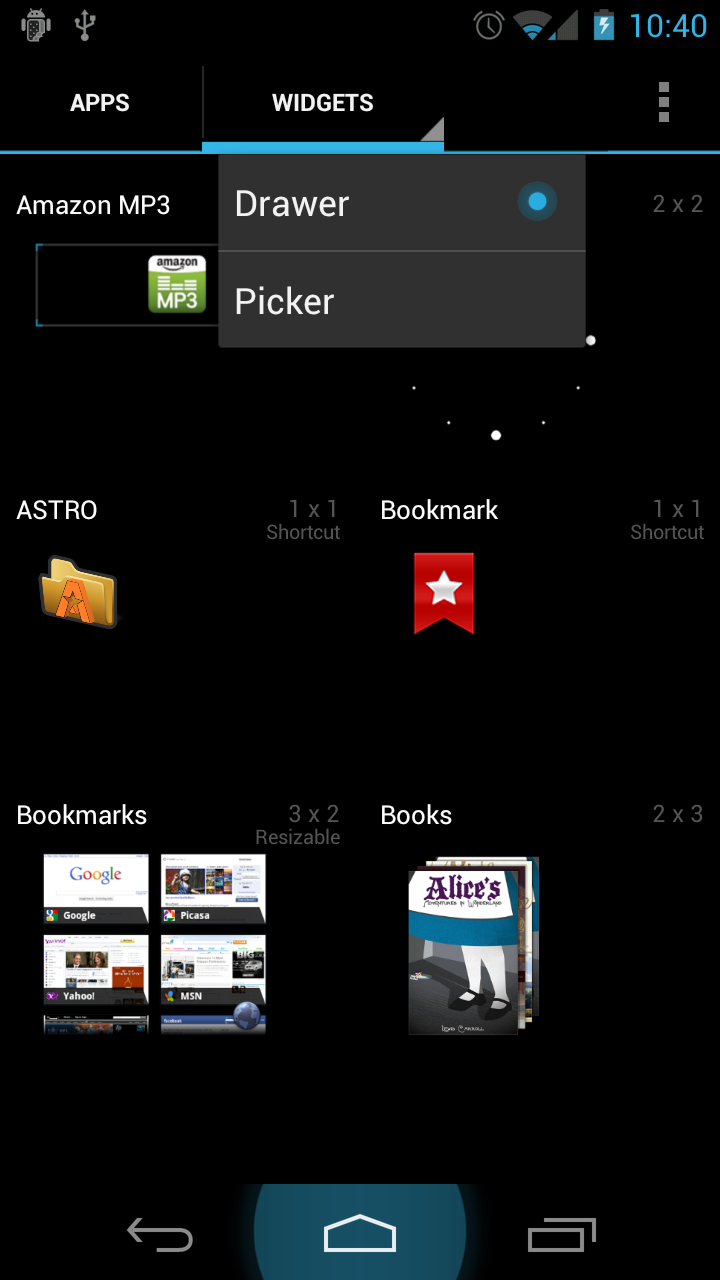
Task: Choose Picker from the dropdown
Action: (400, 301)
